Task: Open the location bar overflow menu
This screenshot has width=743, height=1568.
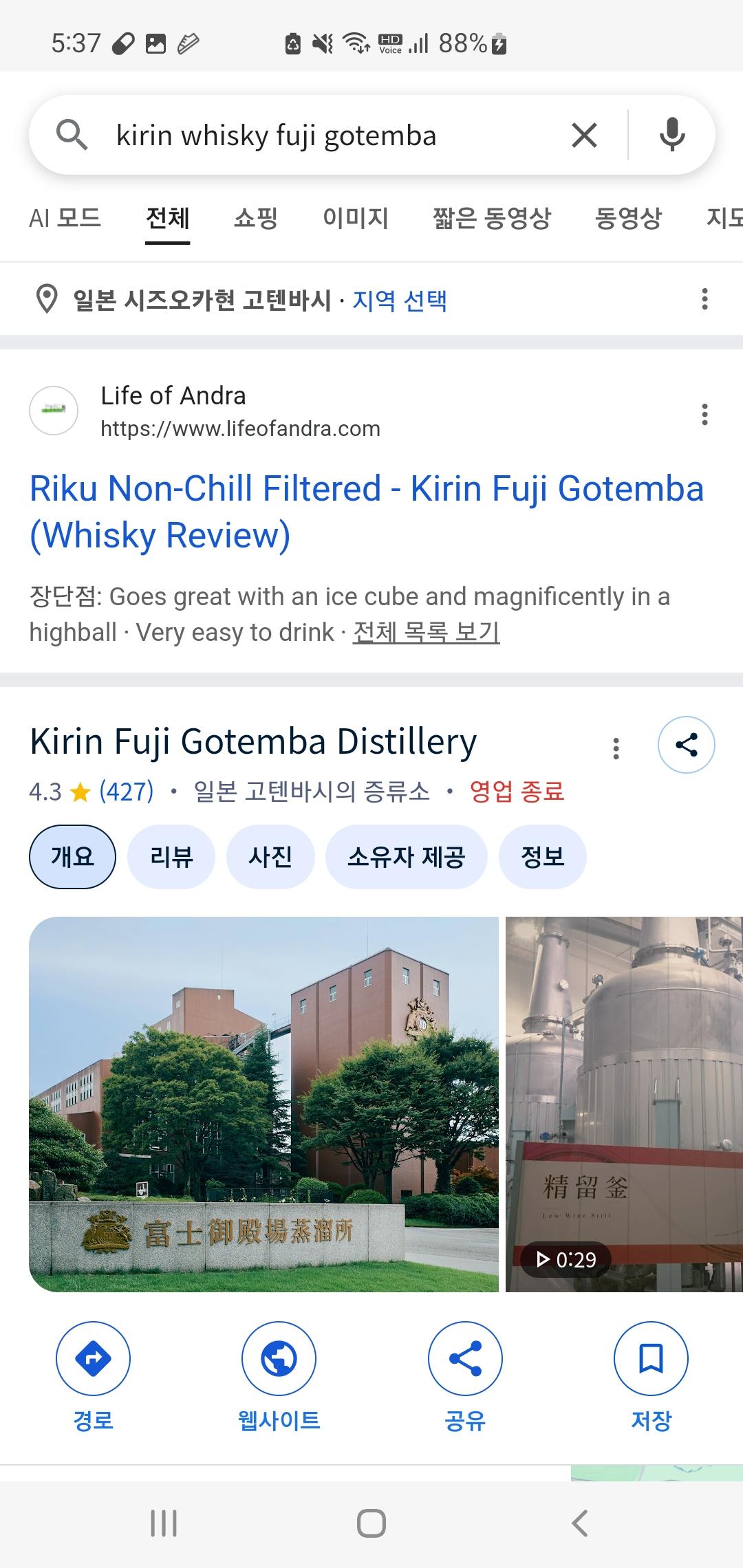Action: click(x=704, y=299)
